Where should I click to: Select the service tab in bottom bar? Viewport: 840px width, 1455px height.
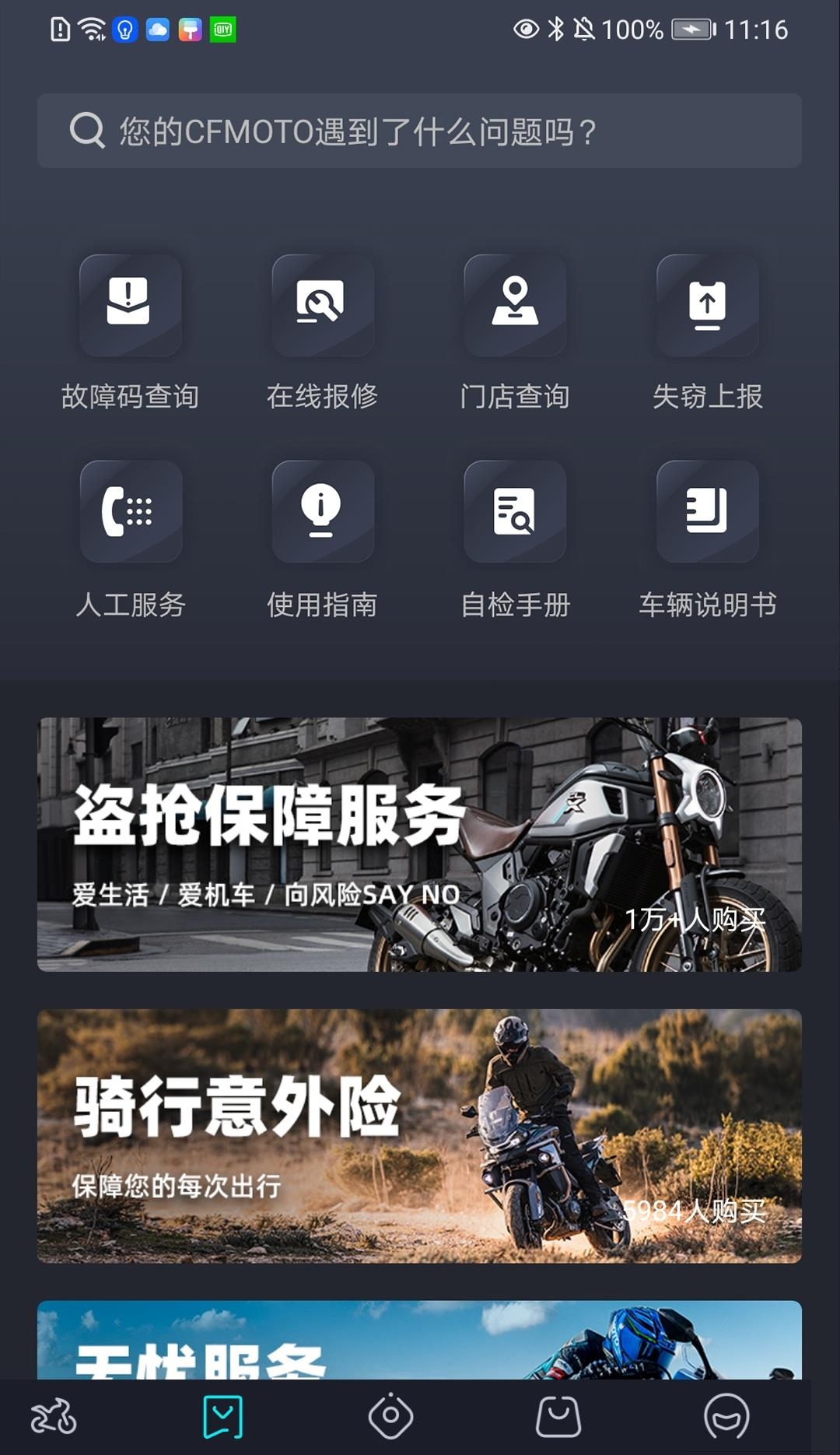222,1417
